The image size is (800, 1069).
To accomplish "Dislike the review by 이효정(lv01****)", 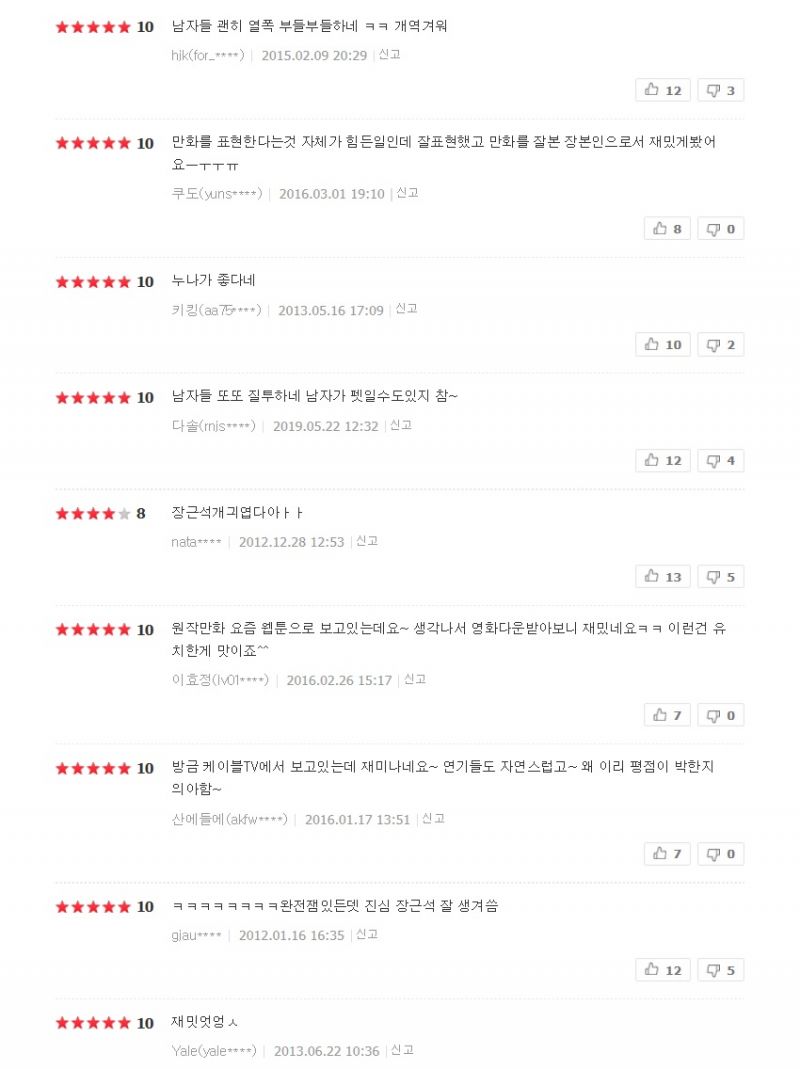I will pyautogui.click(x=720, y=715).
